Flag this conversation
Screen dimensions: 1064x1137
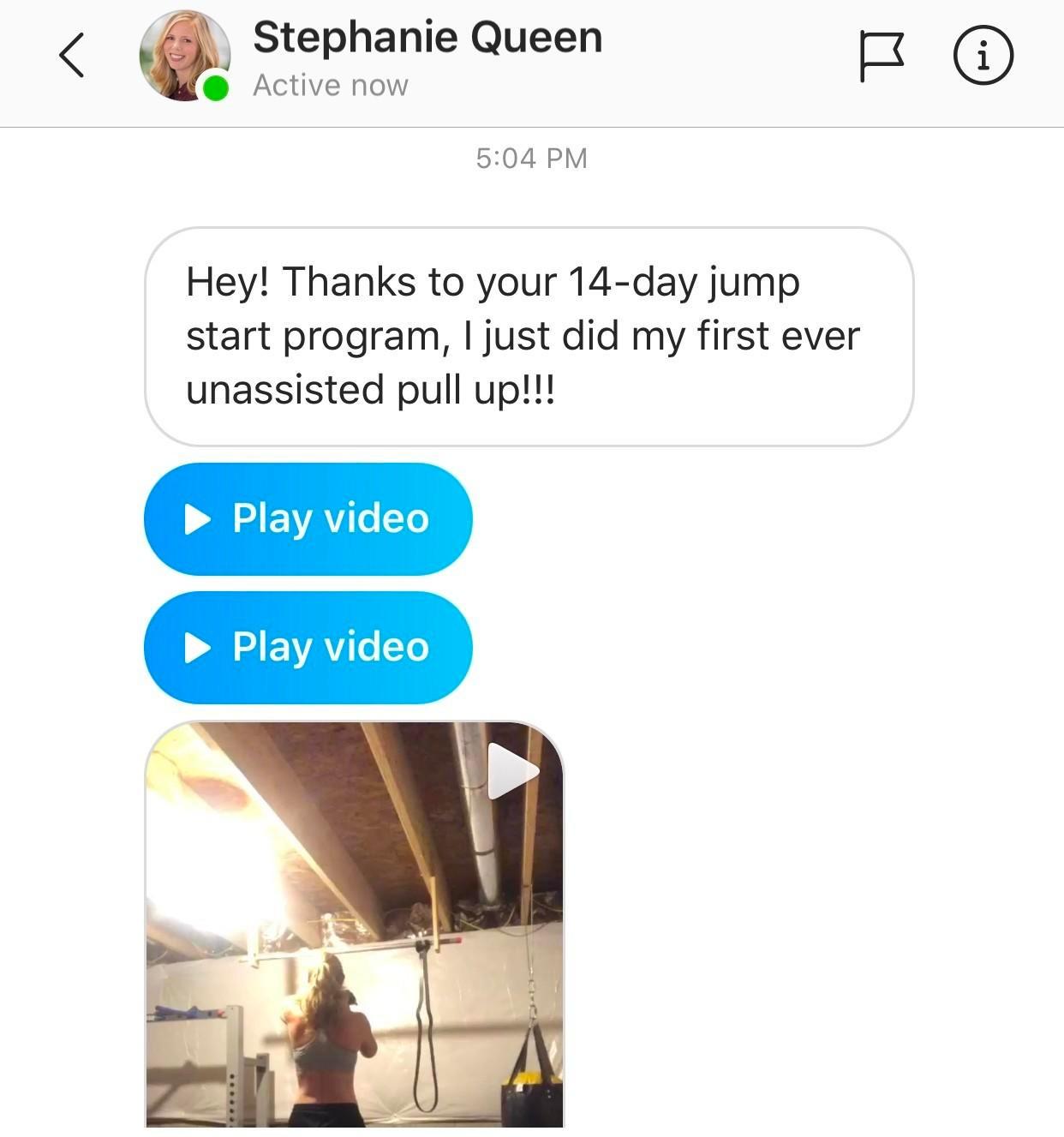881,56
